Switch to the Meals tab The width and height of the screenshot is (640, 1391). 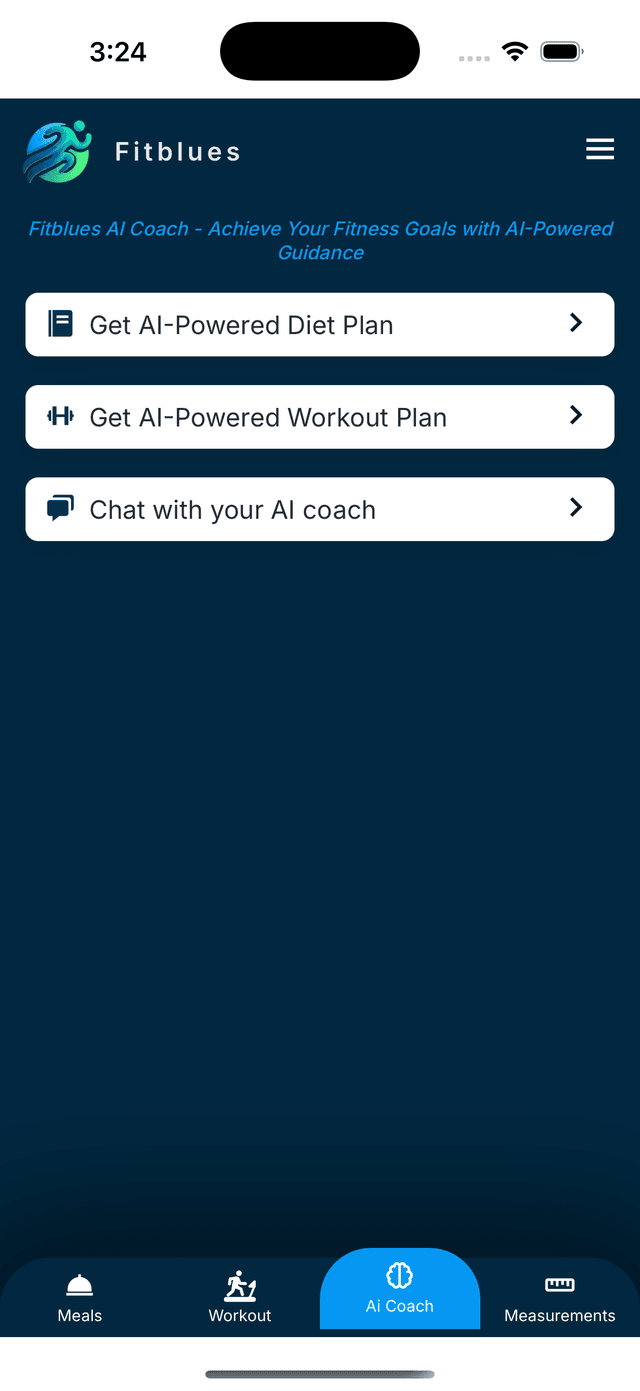coord(80,1298)
